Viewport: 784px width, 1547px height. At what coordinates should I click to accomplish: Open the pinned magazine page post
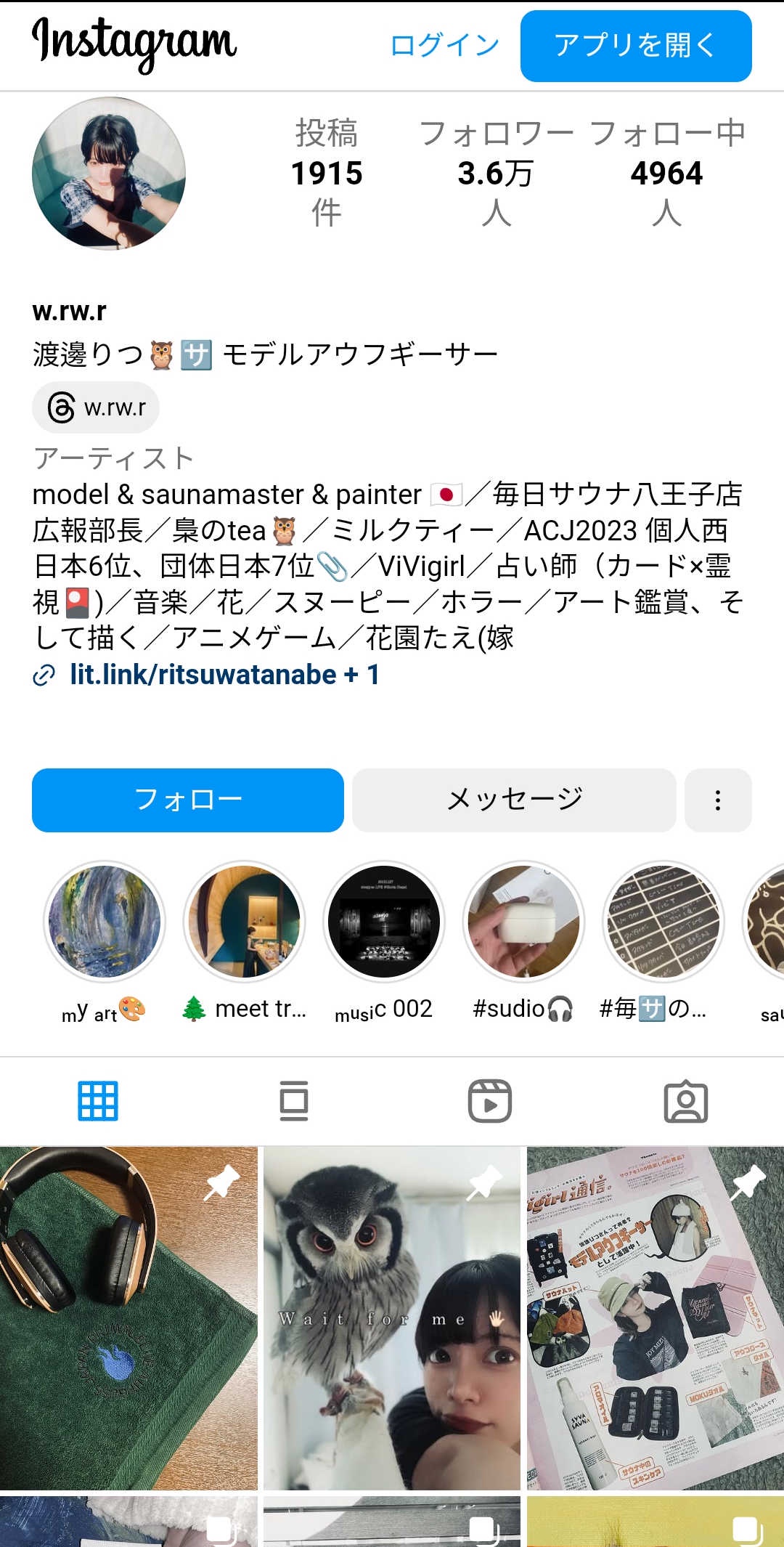pos(656,1318)
